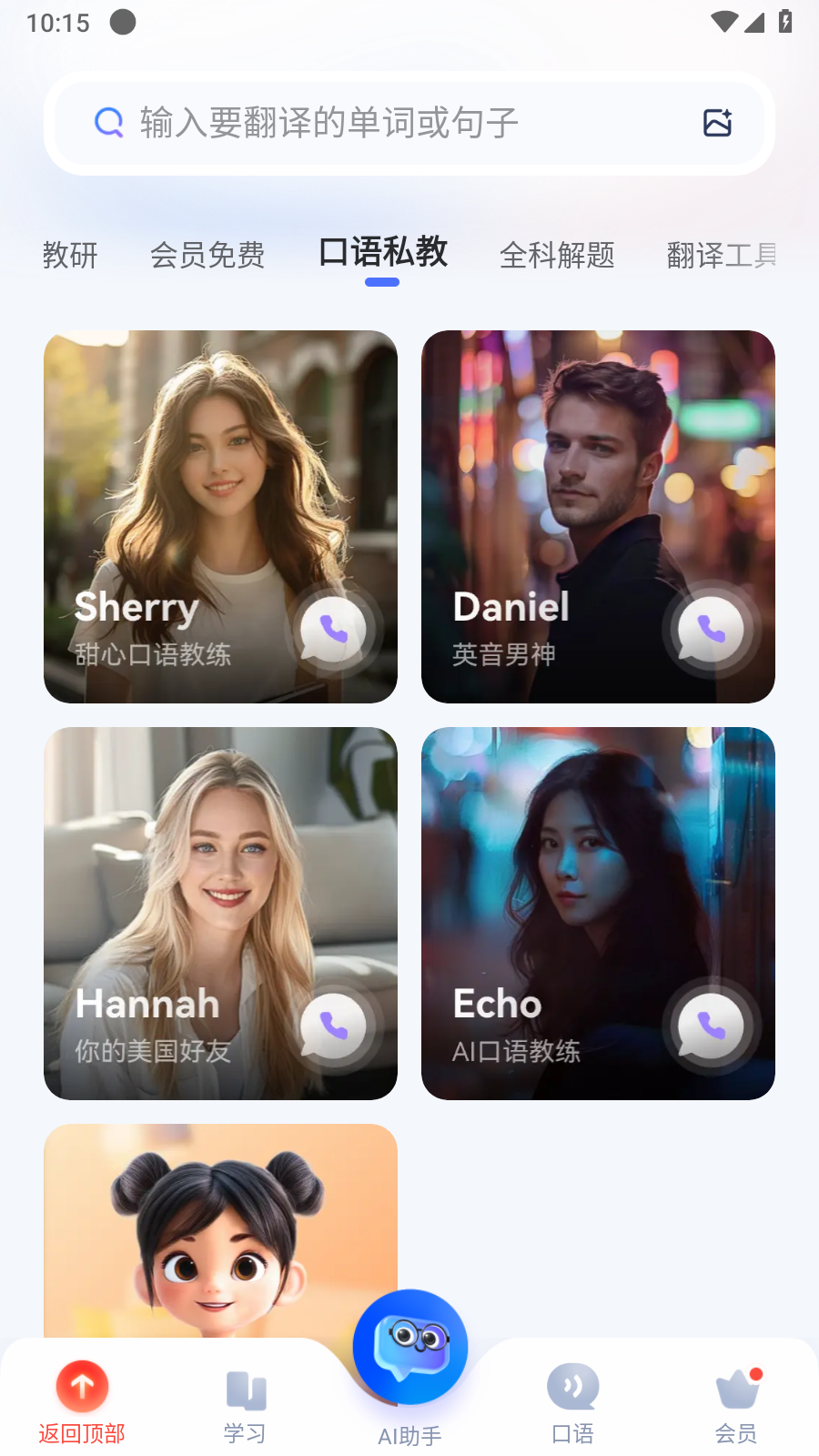Select the 全科解题 tab
The width and height of the screenshot is (819, 1456).
click(557, 256)
